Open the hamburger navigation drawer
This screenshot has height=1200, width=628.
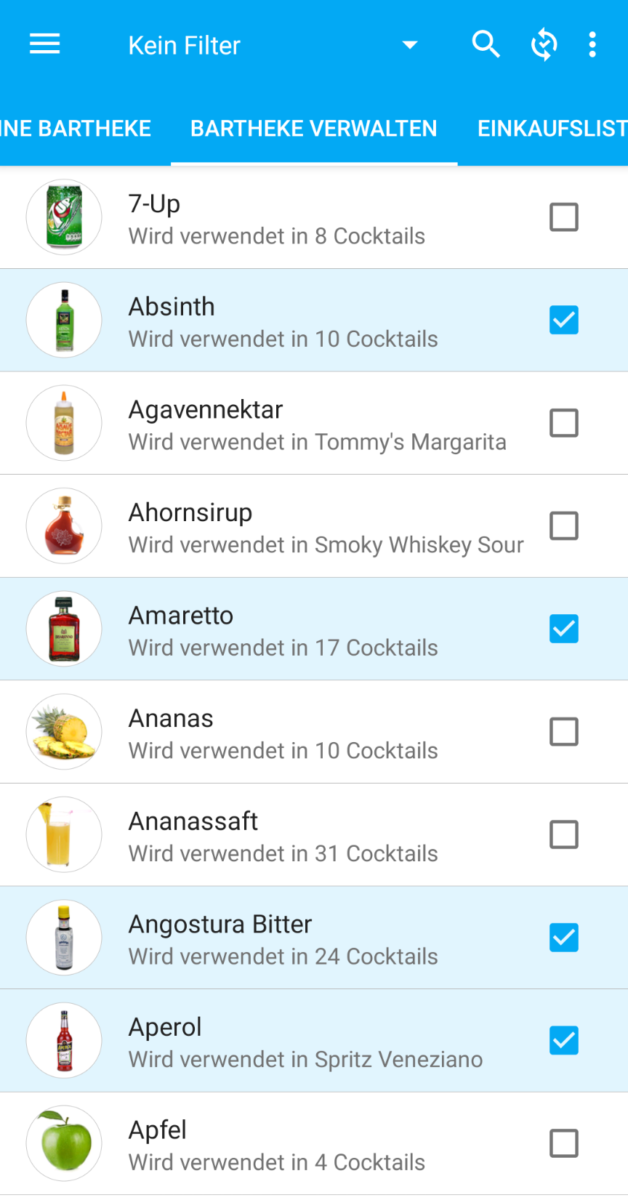click(45, 45)
